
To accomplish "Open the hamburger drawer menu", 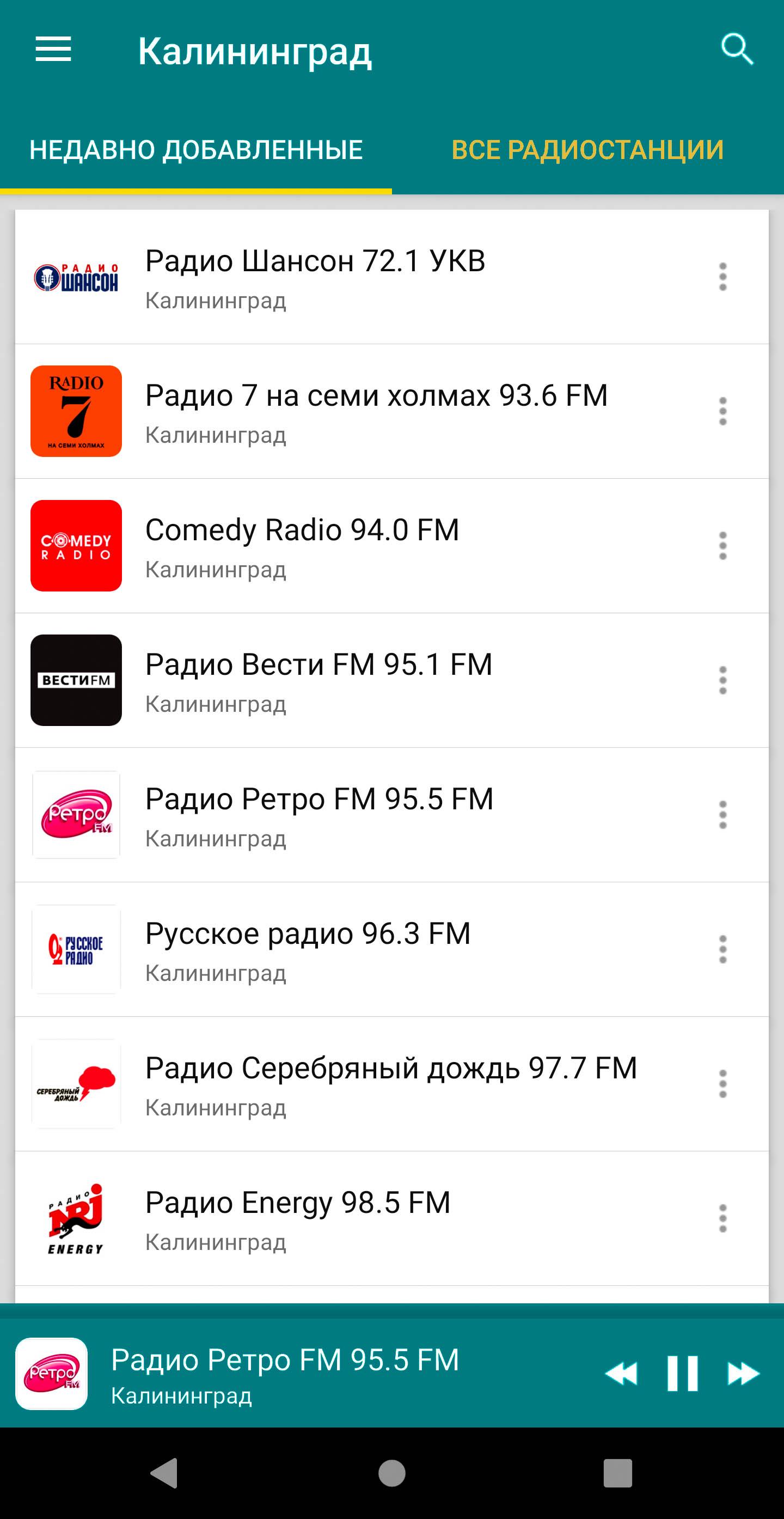I will (x=53, y=49).
